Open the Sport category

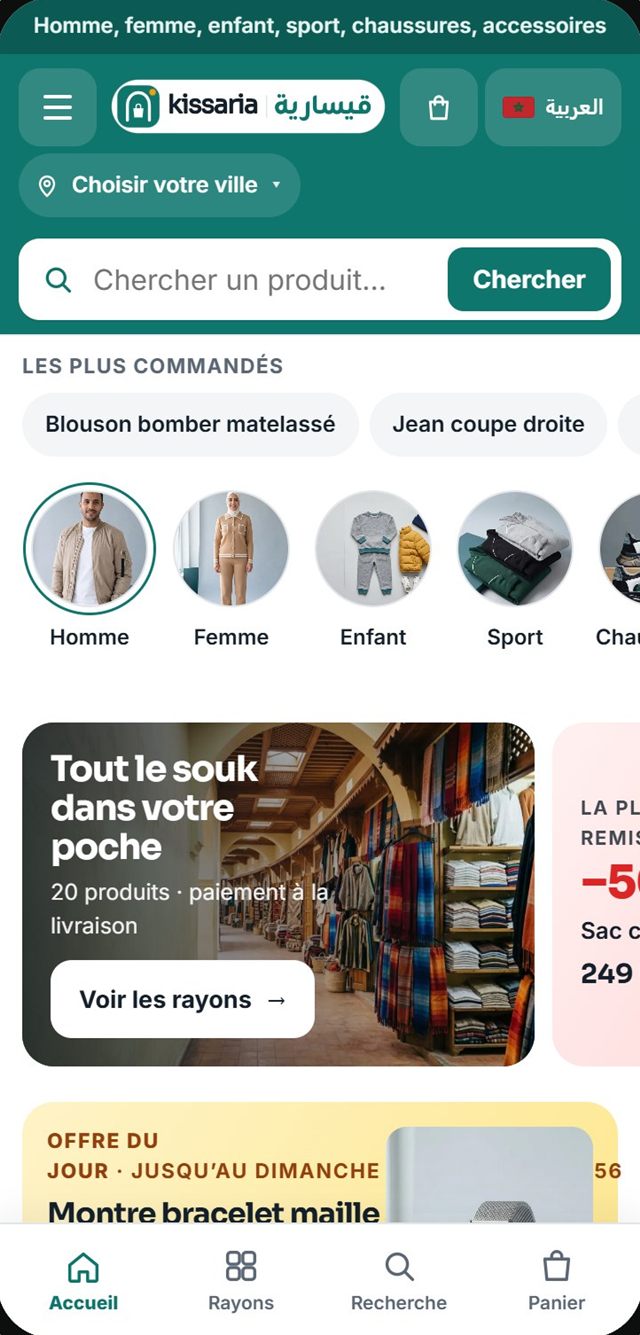pos(515,566)
